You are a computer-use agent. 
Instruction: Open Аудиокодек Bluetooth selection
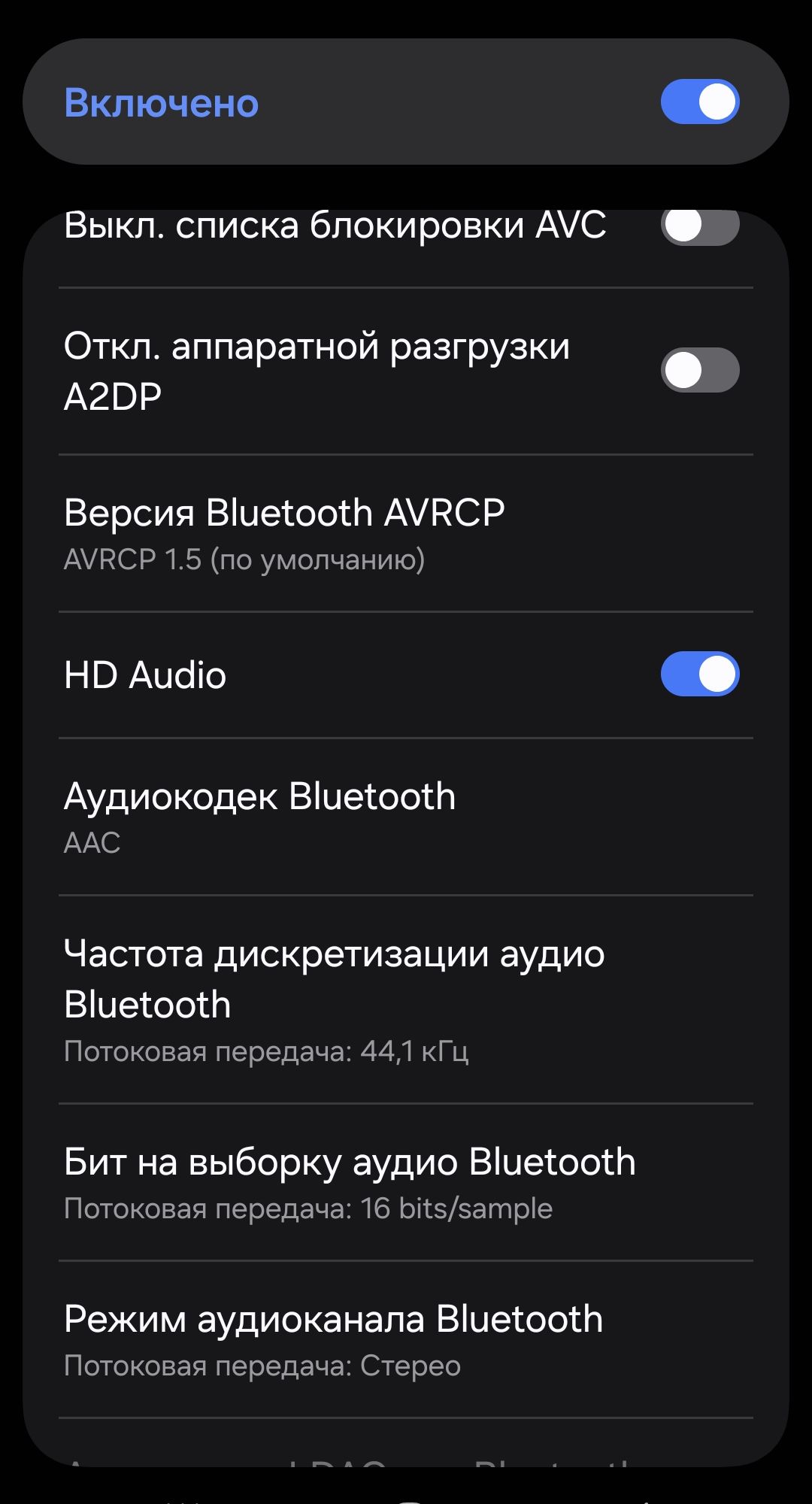[x=406, y=817]
